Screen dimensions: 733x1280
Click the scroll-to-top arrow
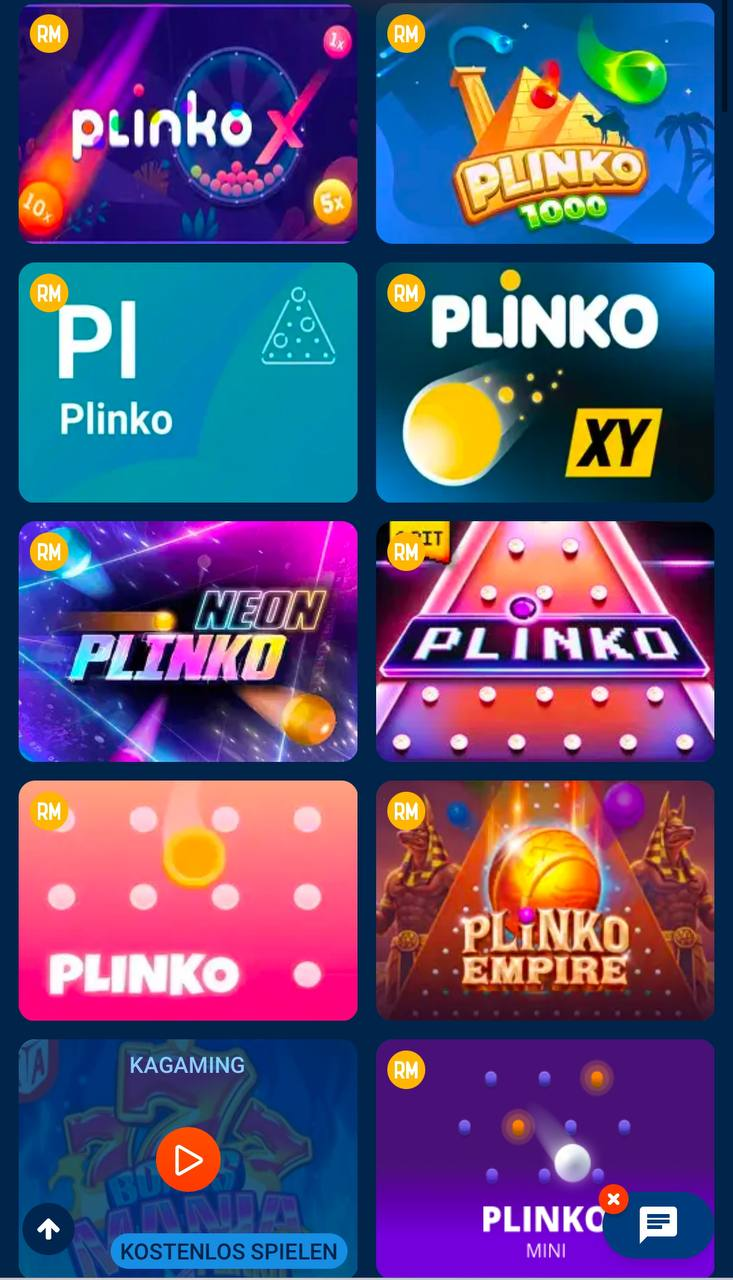point(48,1230)
